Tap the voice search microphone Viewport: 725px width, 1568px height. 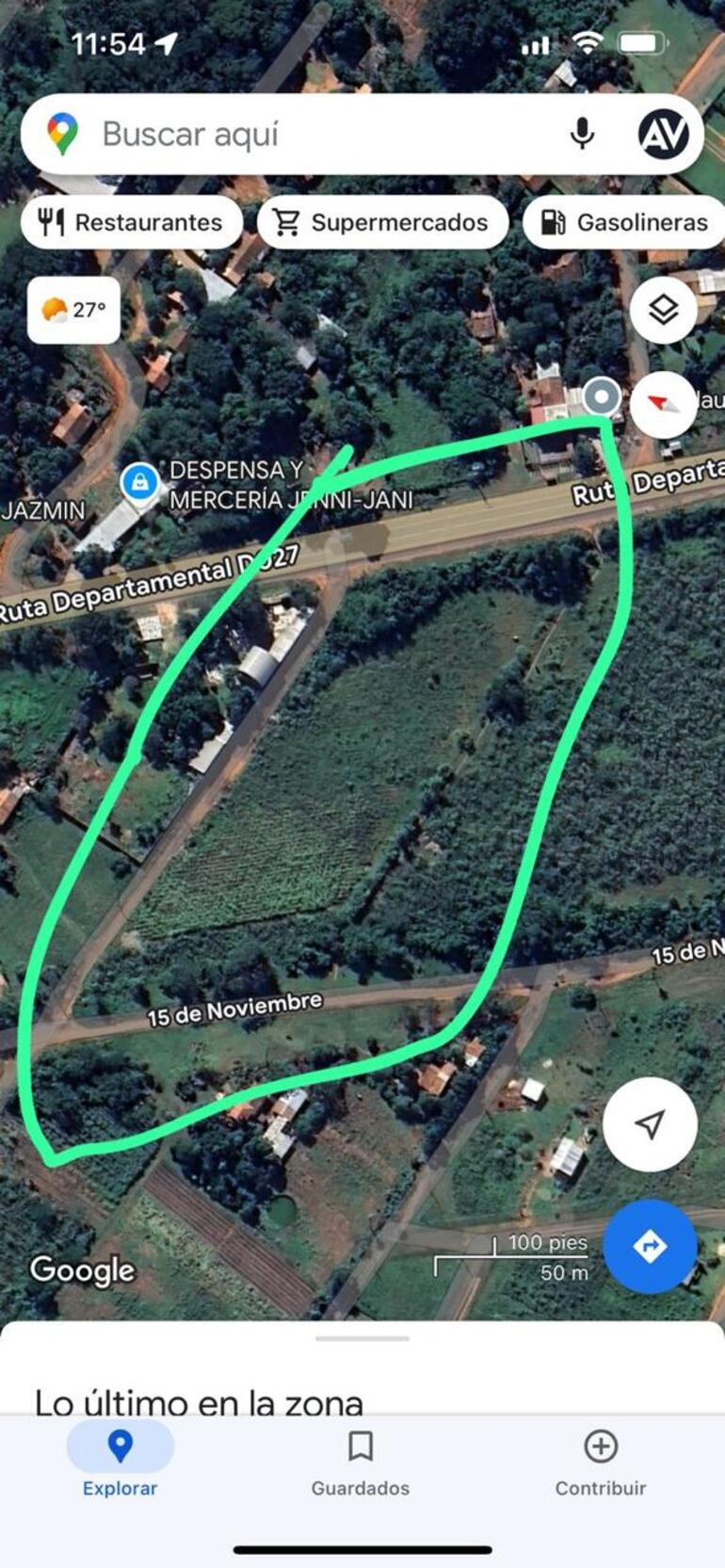coord(581,134)
